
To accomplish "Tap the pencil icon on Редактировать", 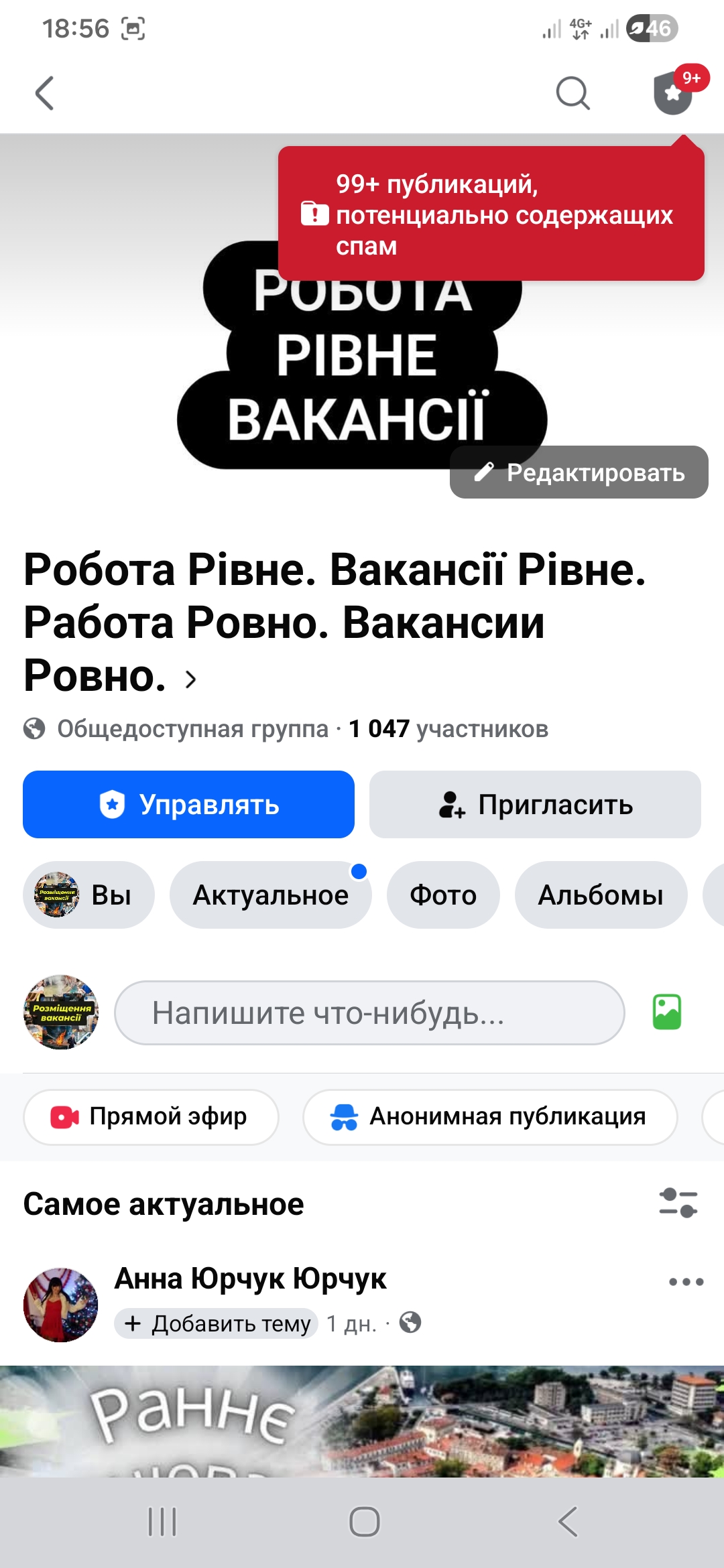I will tap(485, 474).
